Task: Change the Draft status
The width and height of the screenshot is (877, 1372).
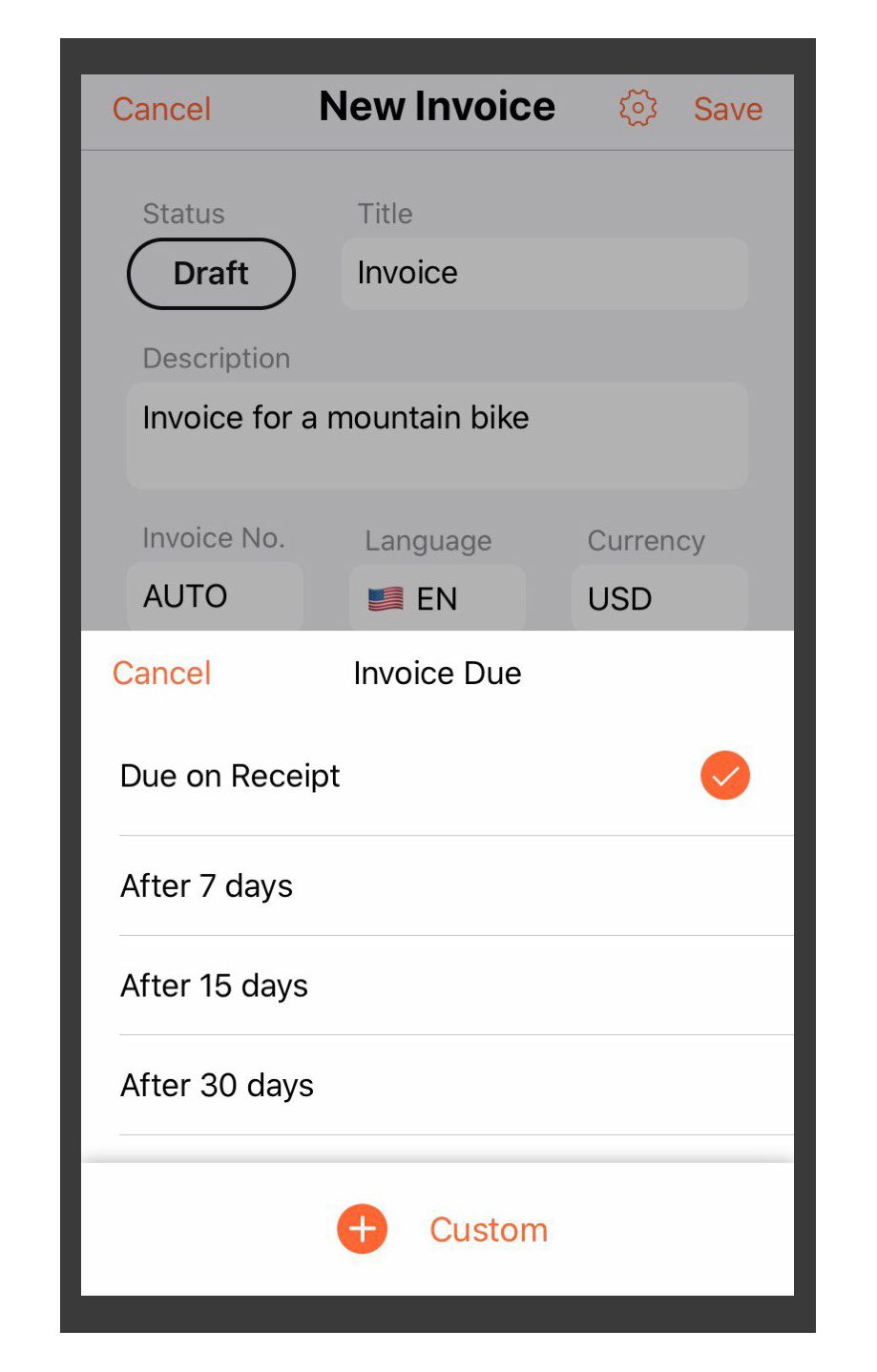Action: point(211,274)
